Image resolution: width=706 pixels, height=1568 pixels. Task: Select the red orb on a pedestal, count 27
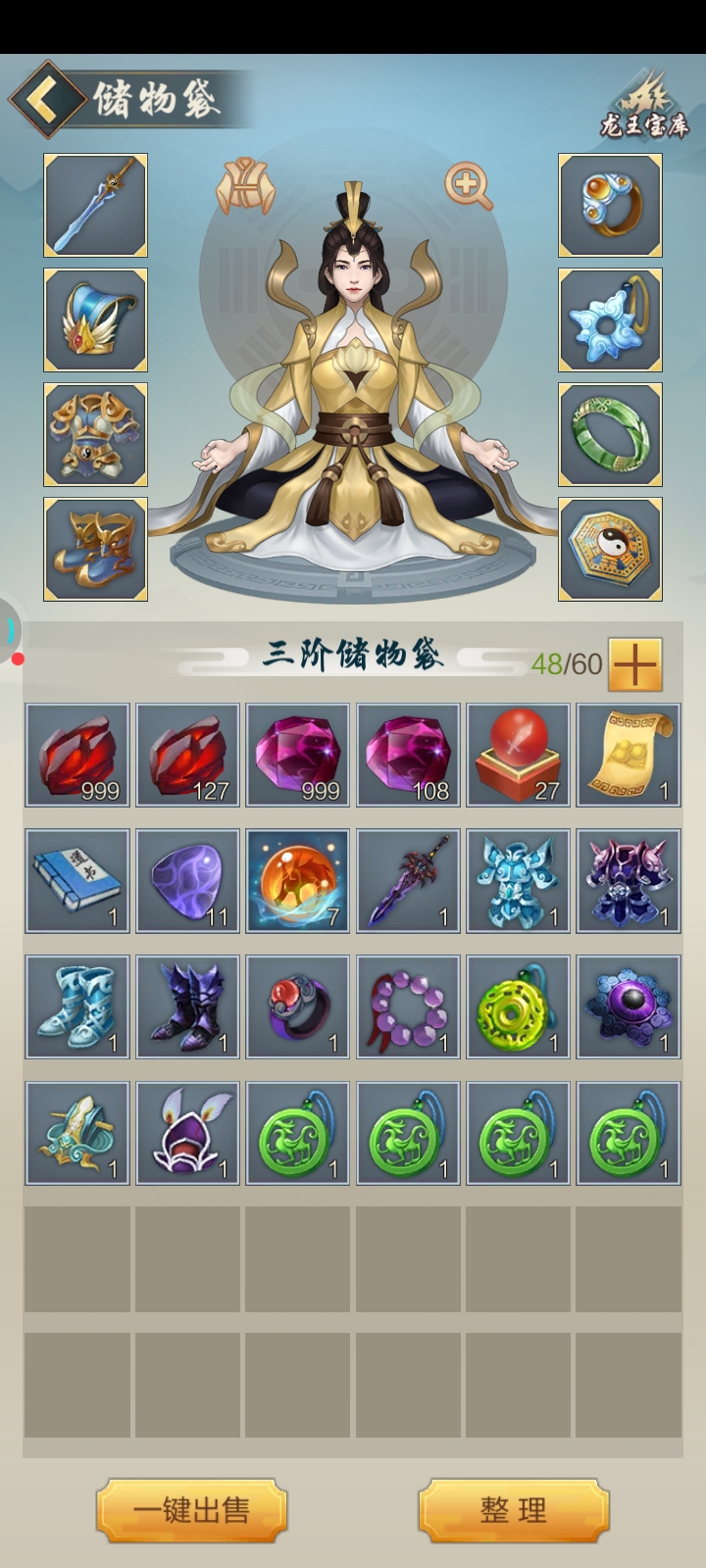(519, 755)
